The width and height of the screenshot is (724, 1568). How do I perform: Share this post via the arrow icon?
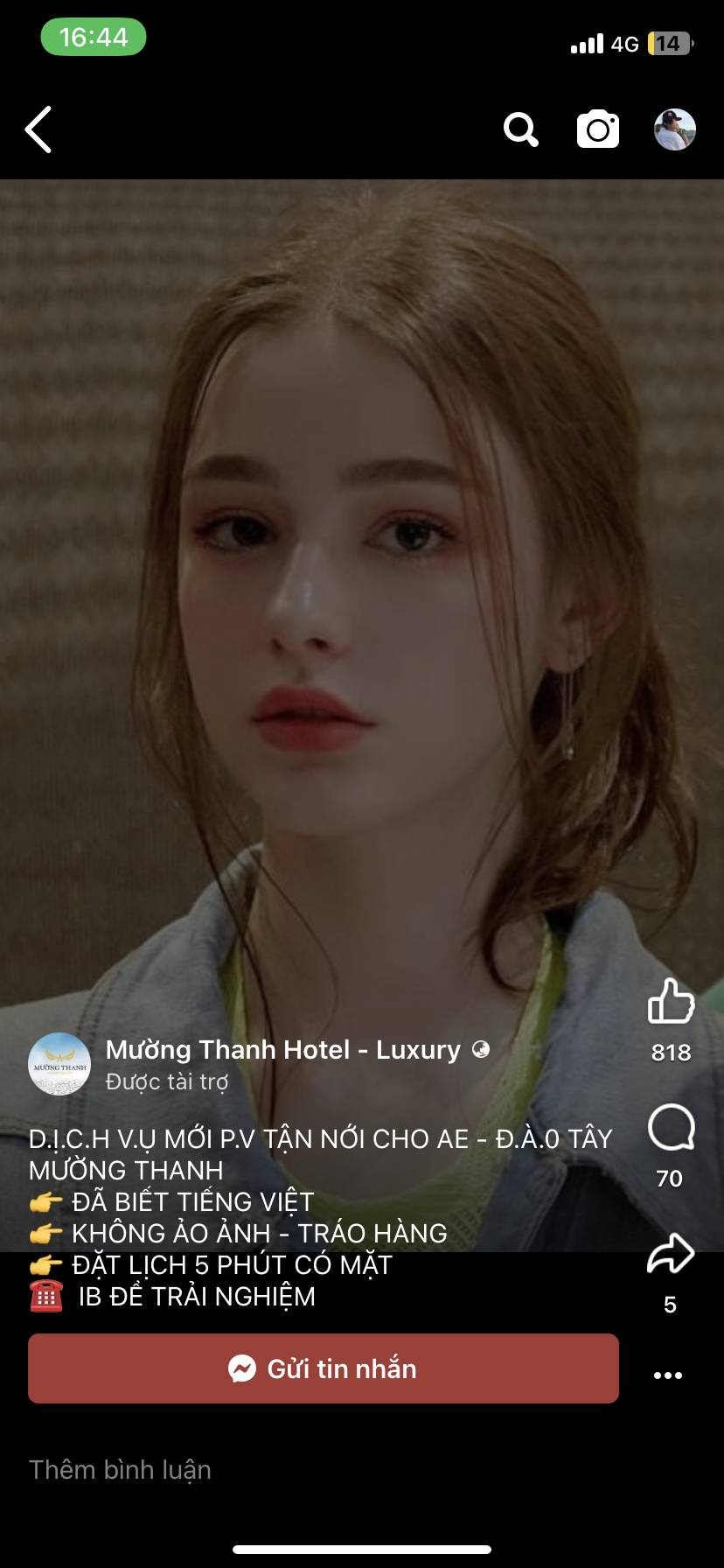[671, 1254]
